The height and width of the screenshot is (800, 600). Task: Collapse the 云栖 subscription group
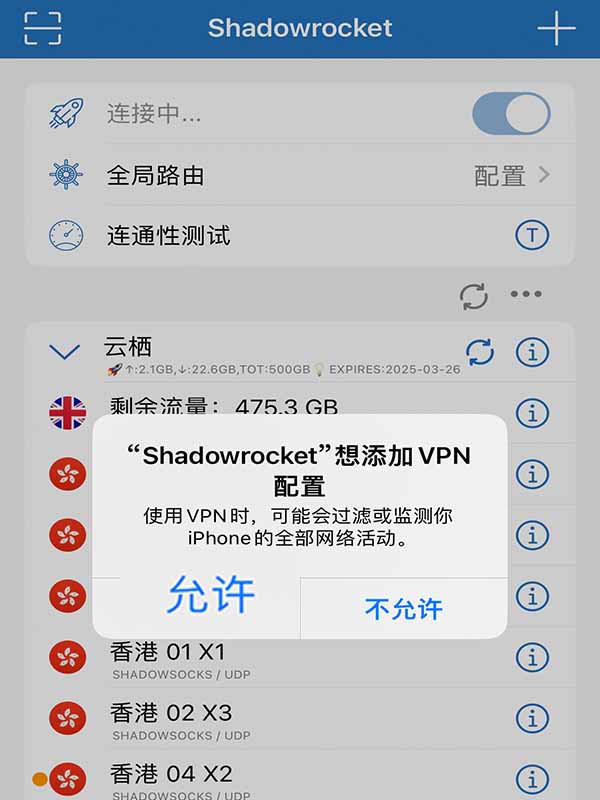pos(65,351)
